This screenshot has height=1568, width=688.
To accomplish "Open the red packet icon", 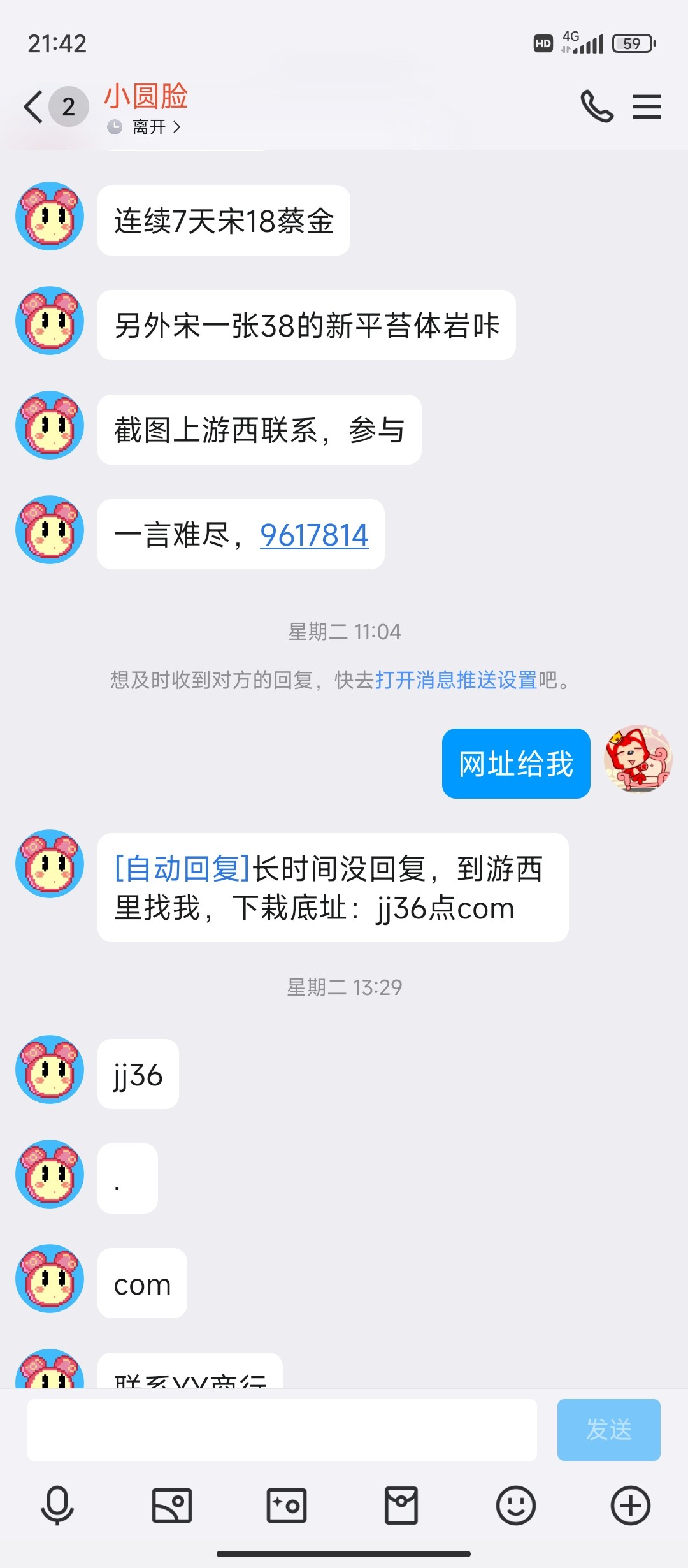I will click(401, 1506).
